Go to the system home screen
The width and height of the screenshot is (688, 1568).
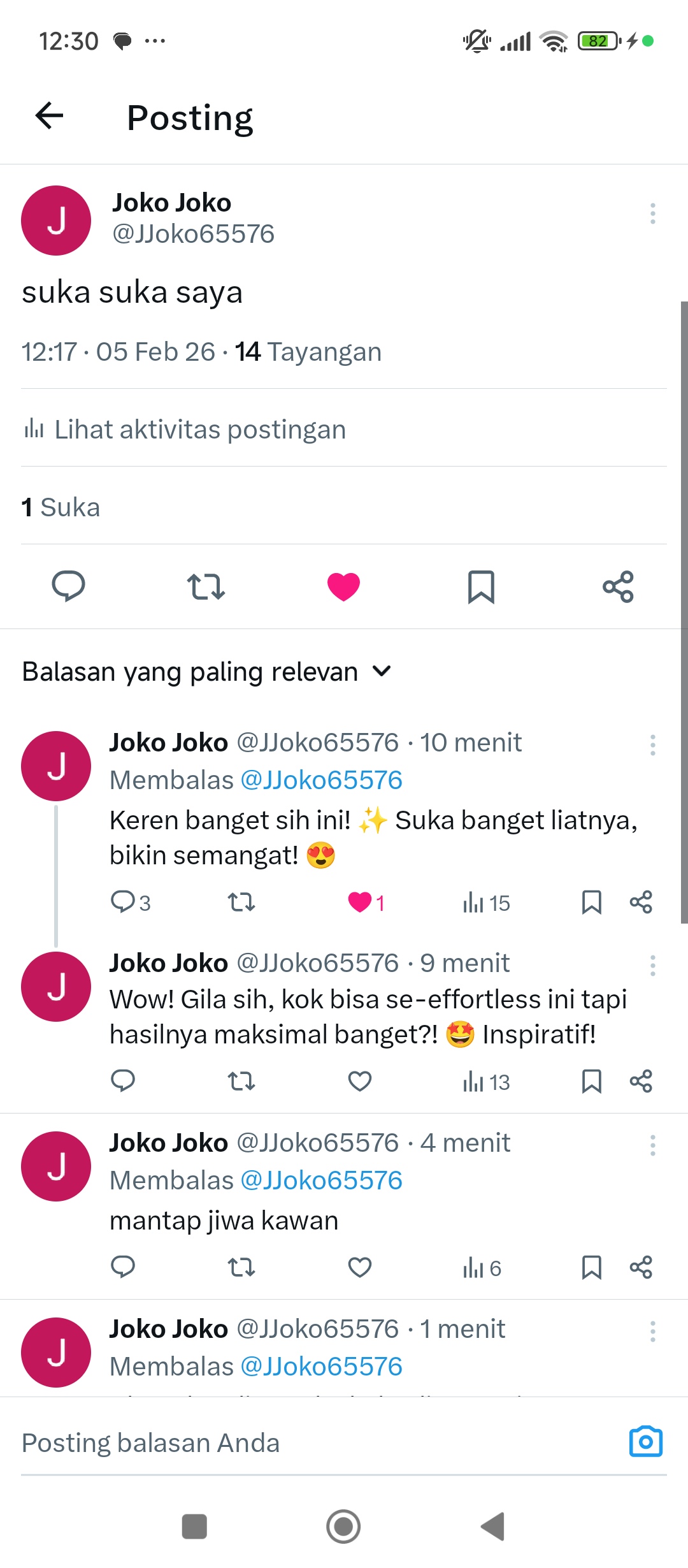point(343,1527)
